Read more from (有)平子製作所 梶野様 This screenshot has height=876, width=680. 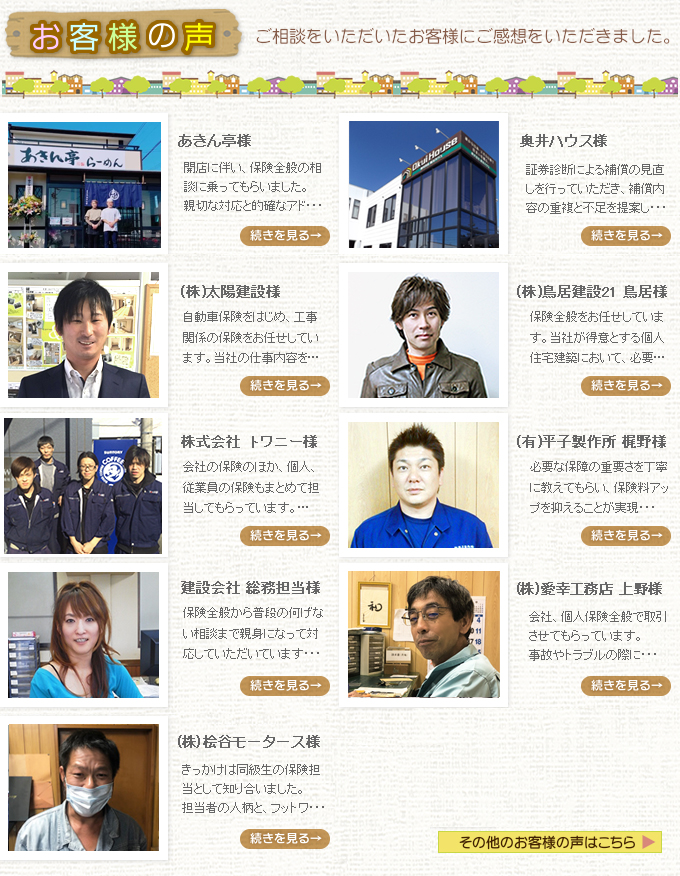[x=625, y=535]
